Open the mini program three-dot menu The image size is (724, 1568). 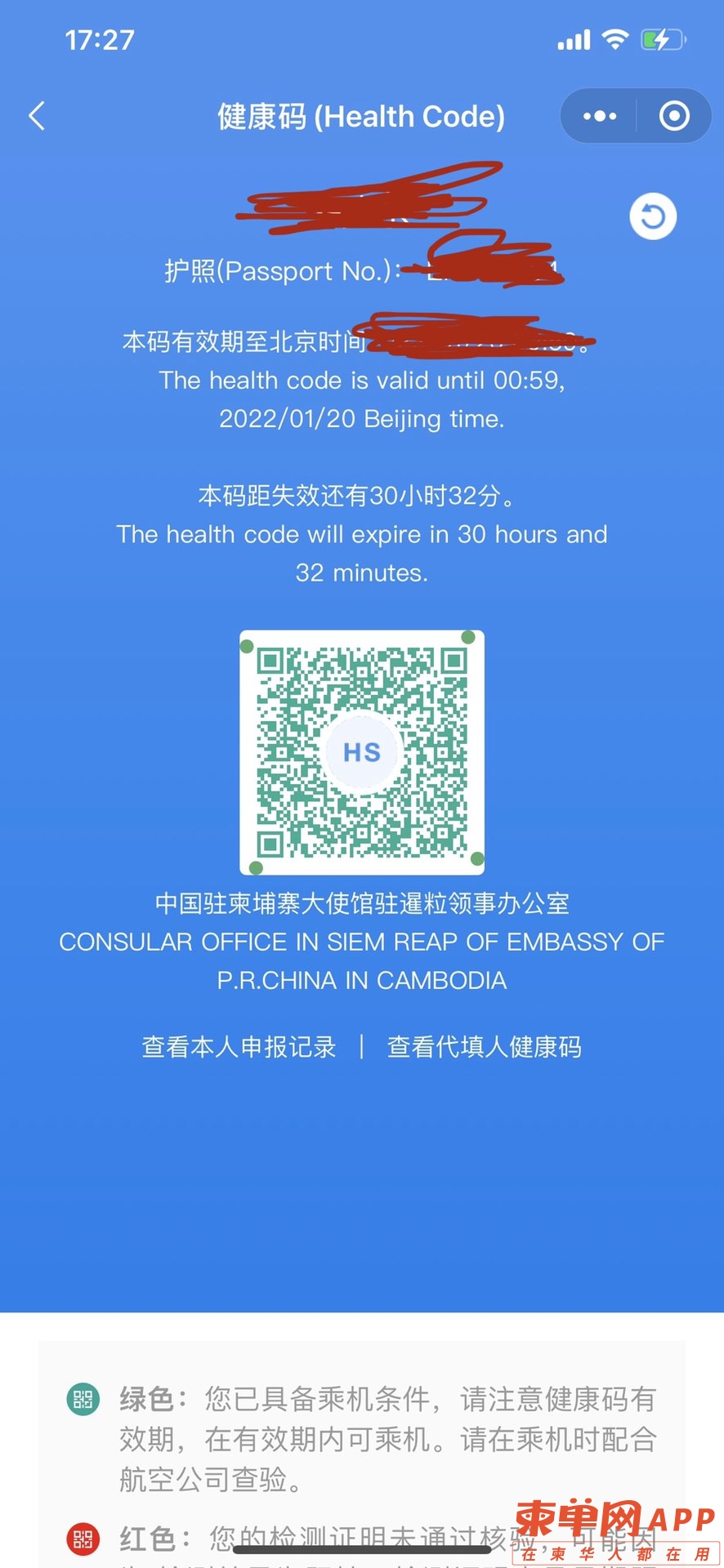point(600,116)
